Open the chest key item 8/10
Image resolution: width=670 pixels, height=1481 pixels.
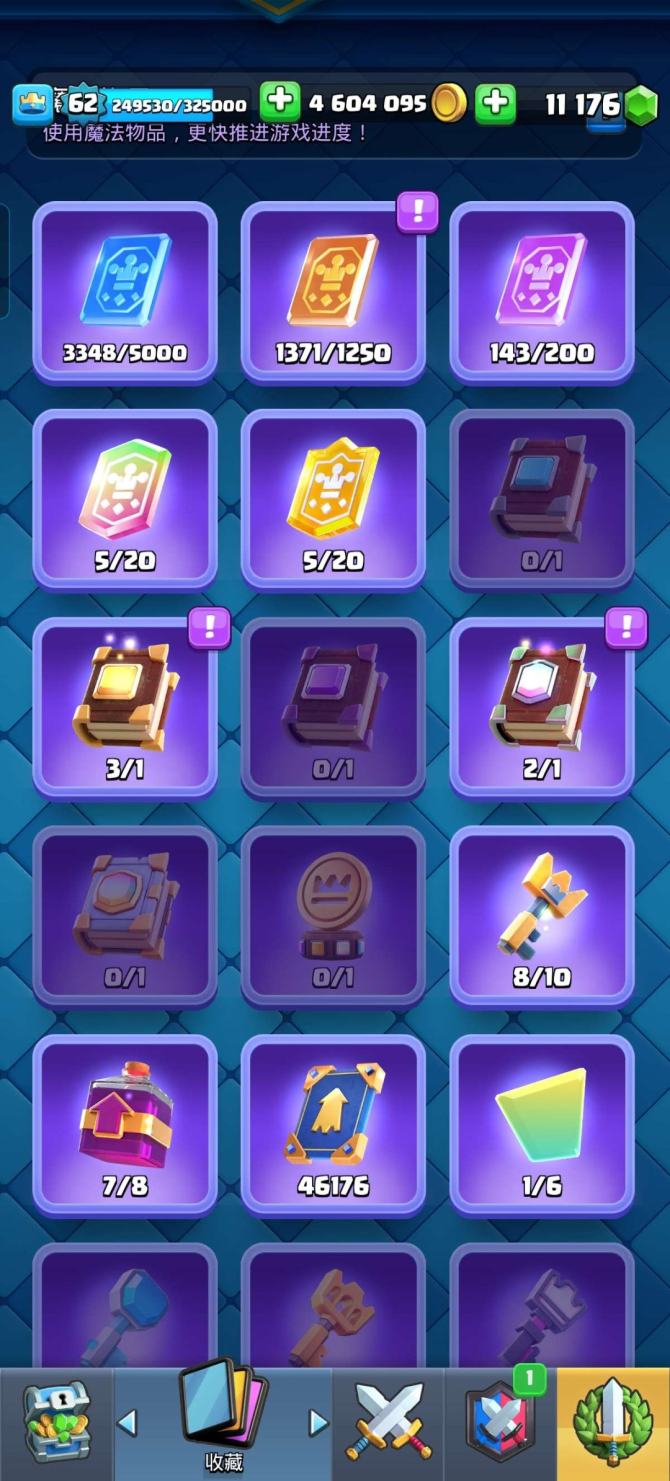click(x=542, y=915)
